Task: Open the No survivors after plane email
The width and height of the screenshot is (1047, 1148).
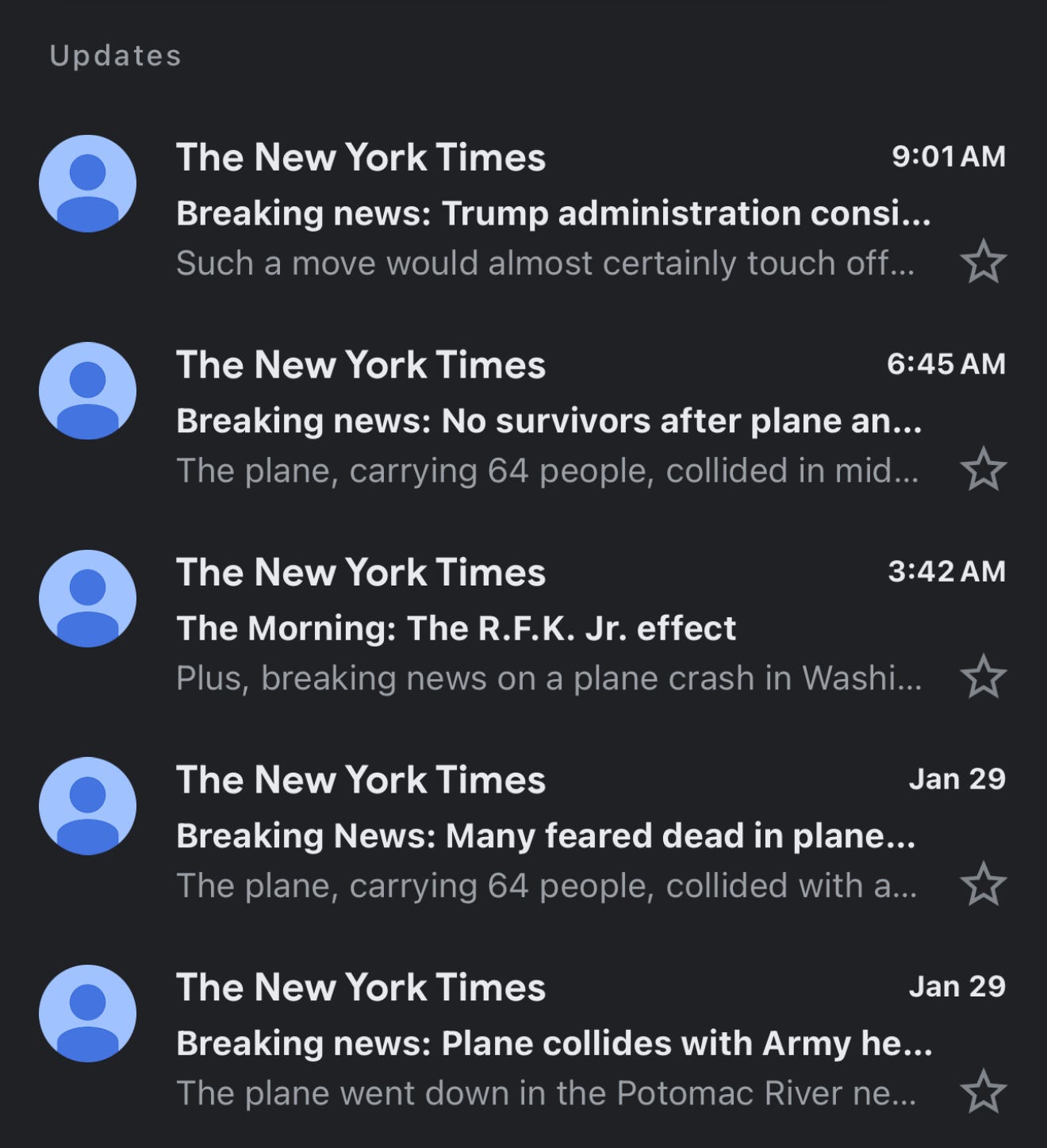Action: pyautogui.click(x=547, y=421)
